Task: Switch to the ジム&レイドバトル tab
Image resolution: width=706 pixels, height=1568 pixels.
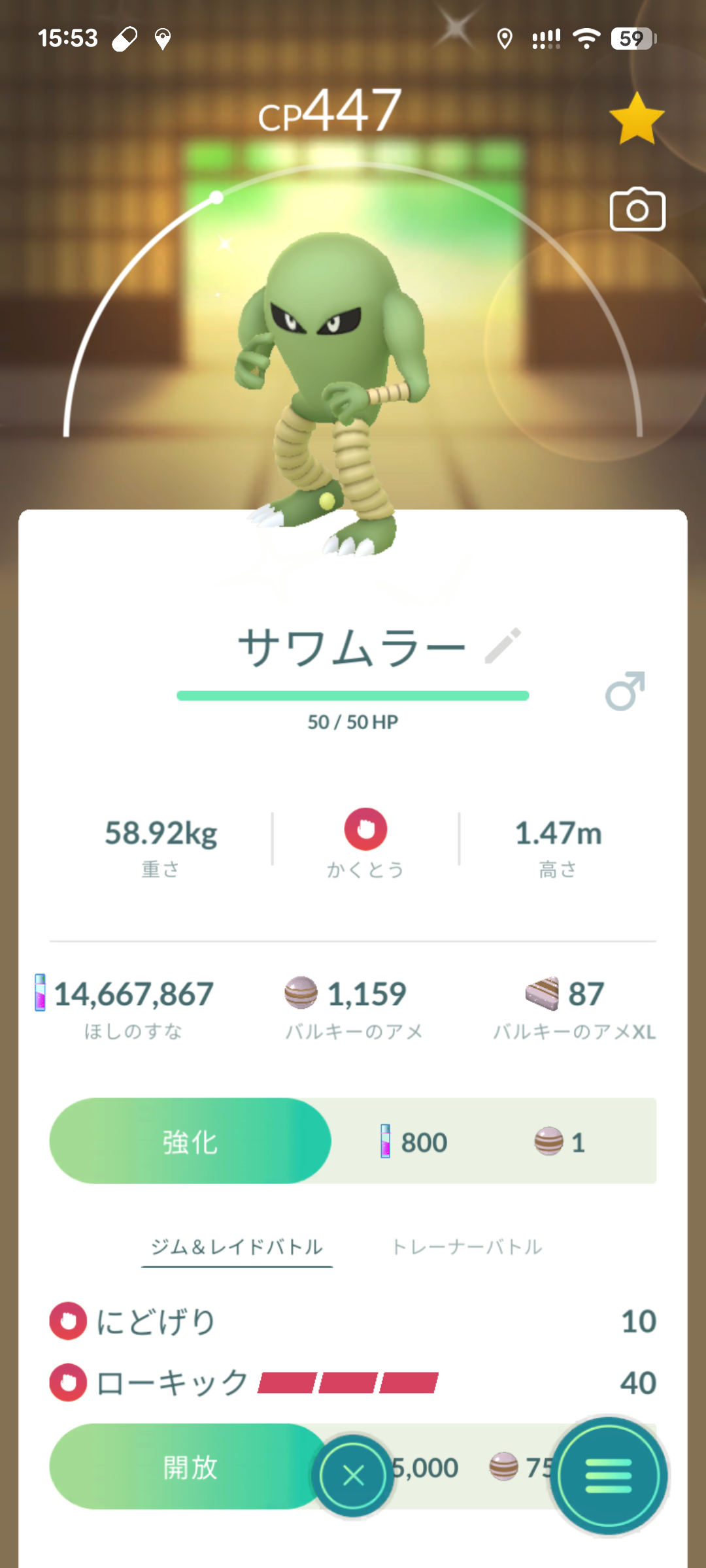Action: 237,1247
